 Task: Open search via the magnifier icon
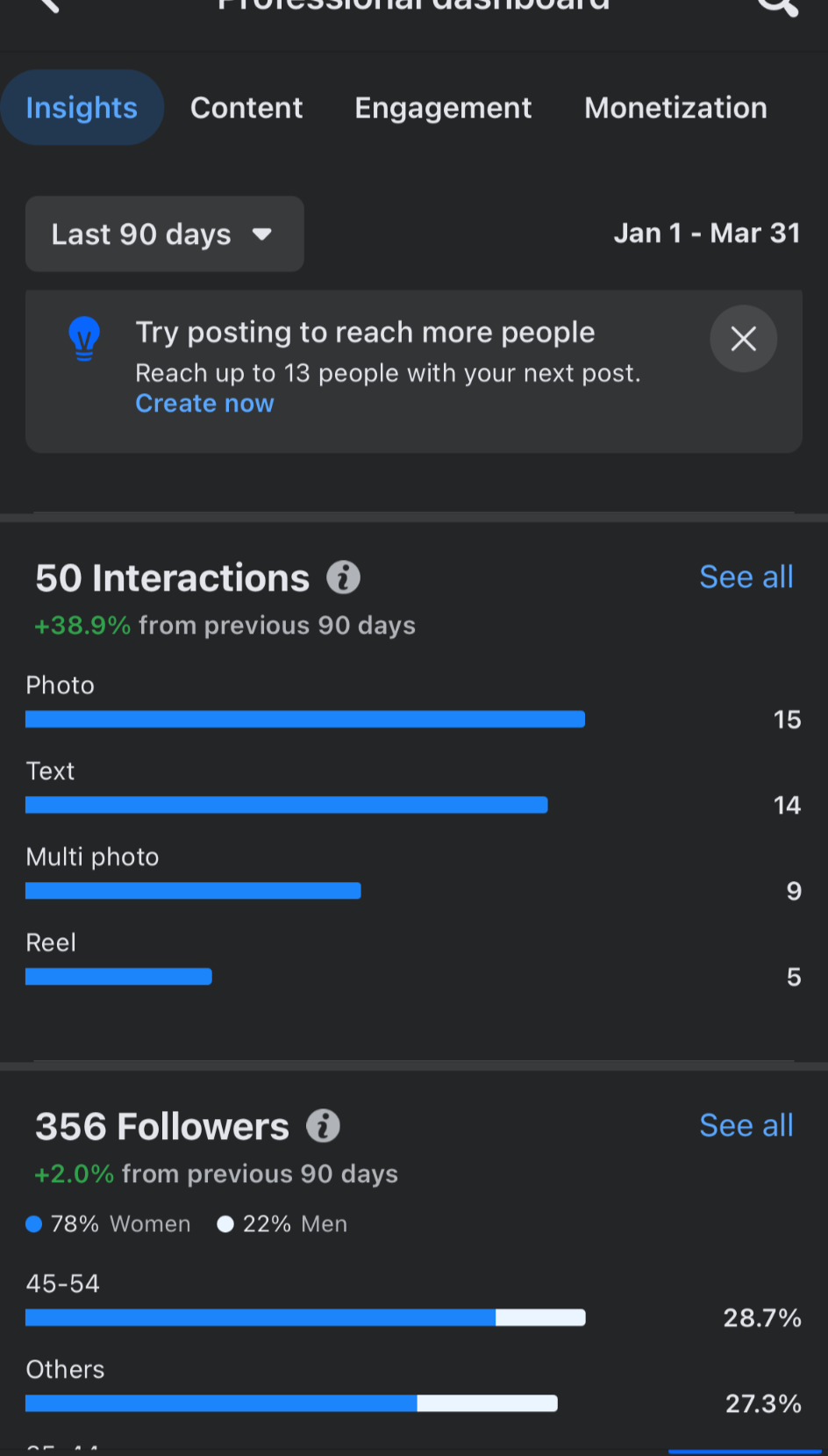click(x=778, y=6)
